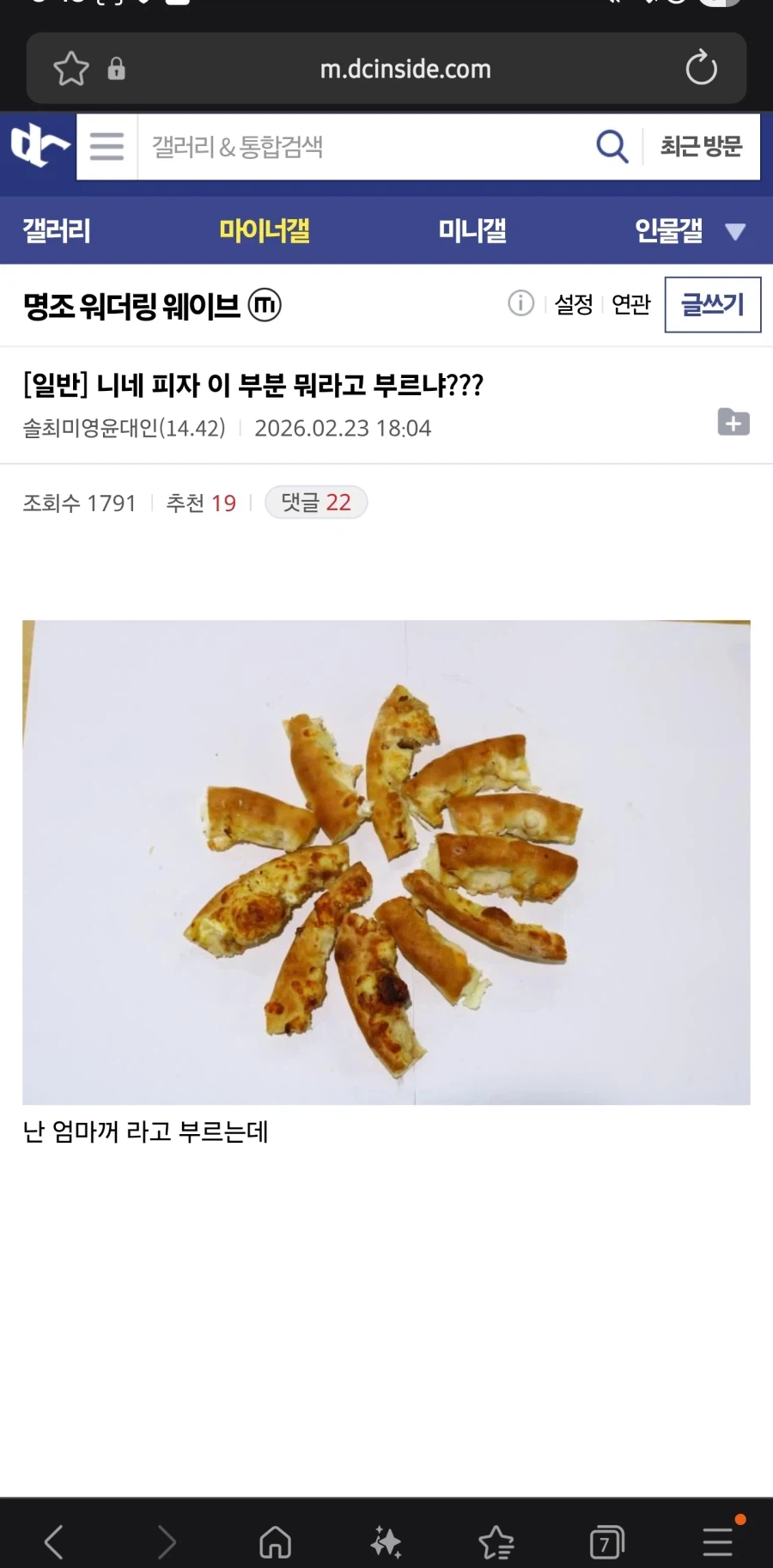Open the DCInside logo homepage icon
Viewport: 773px width, 1568px height.
click(39, 146)
